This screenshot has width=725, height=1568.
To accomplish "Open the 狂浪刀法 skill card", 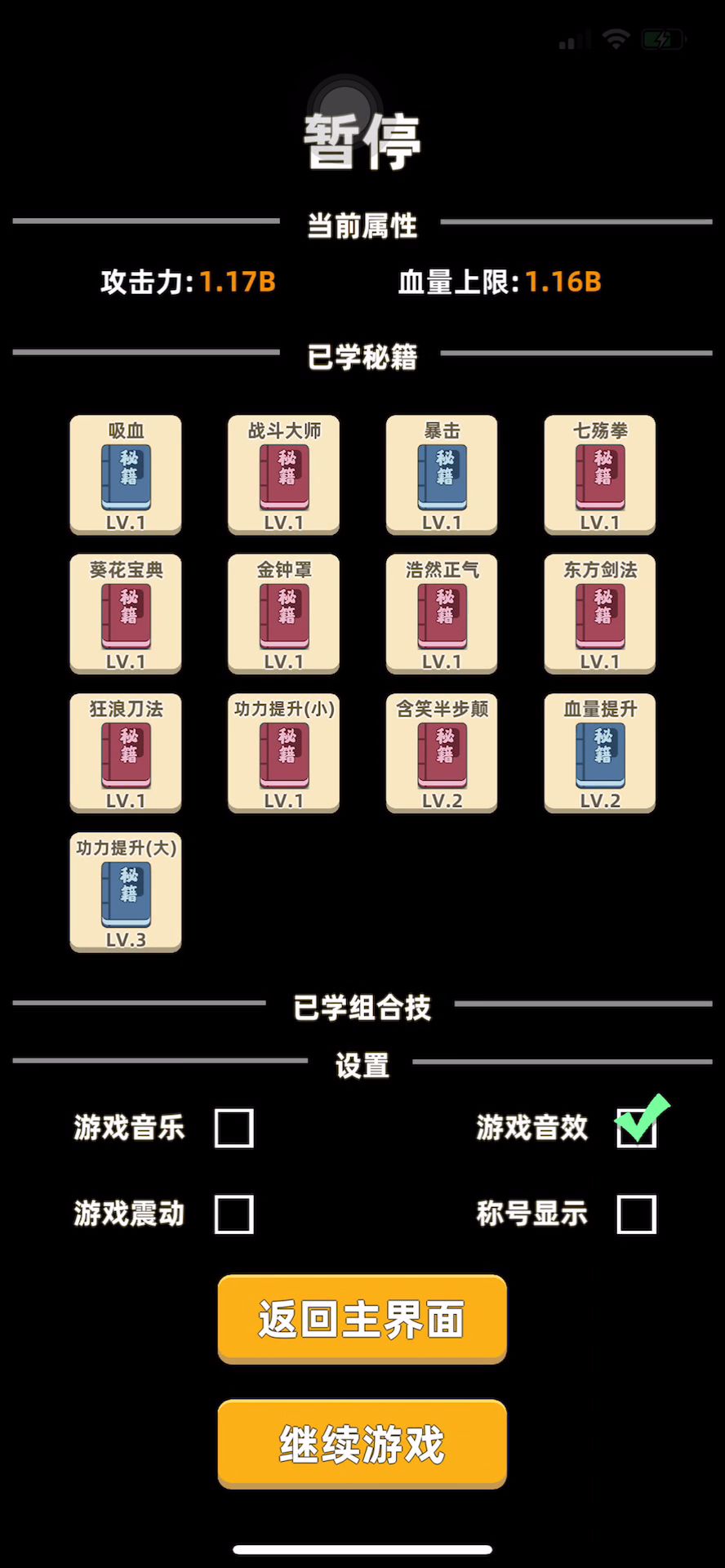I will click(126, 752).
